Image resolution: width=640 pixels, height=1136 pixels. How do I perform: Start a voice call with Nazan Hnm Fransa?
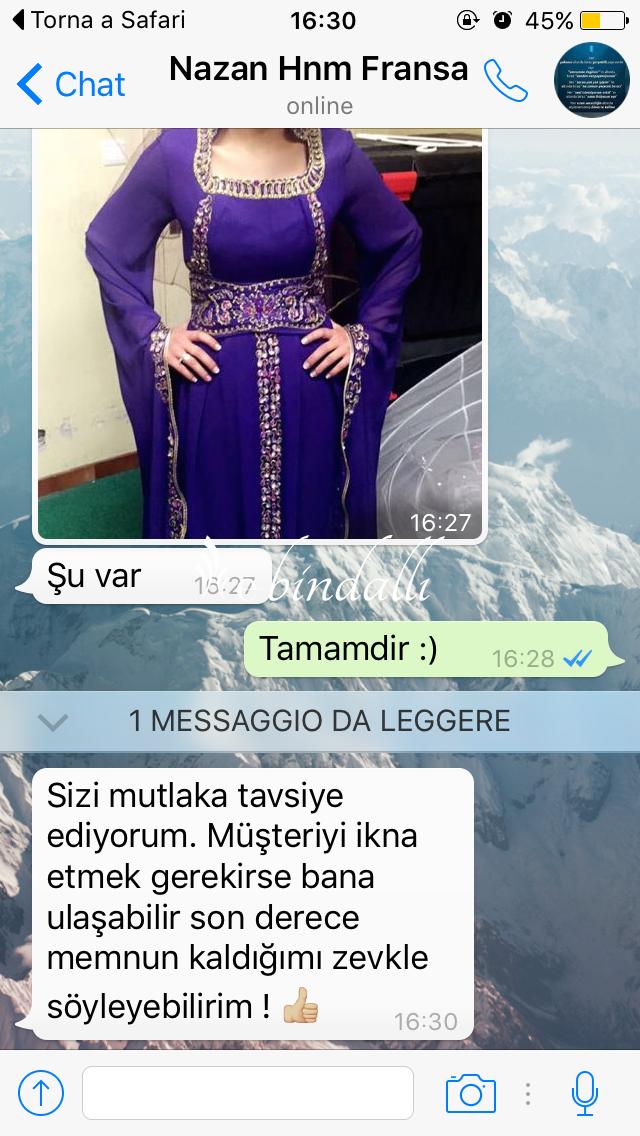pyautogui.click(x=506, y=80)
